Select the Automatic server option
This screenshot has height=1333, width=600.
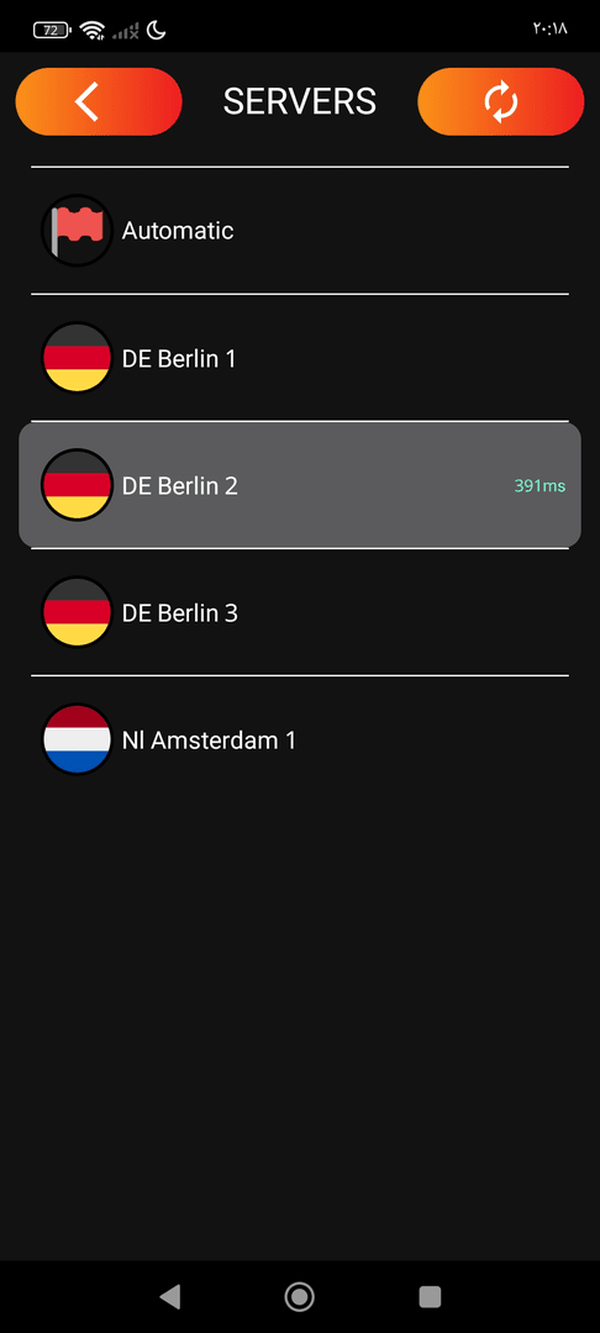[300, 231]
